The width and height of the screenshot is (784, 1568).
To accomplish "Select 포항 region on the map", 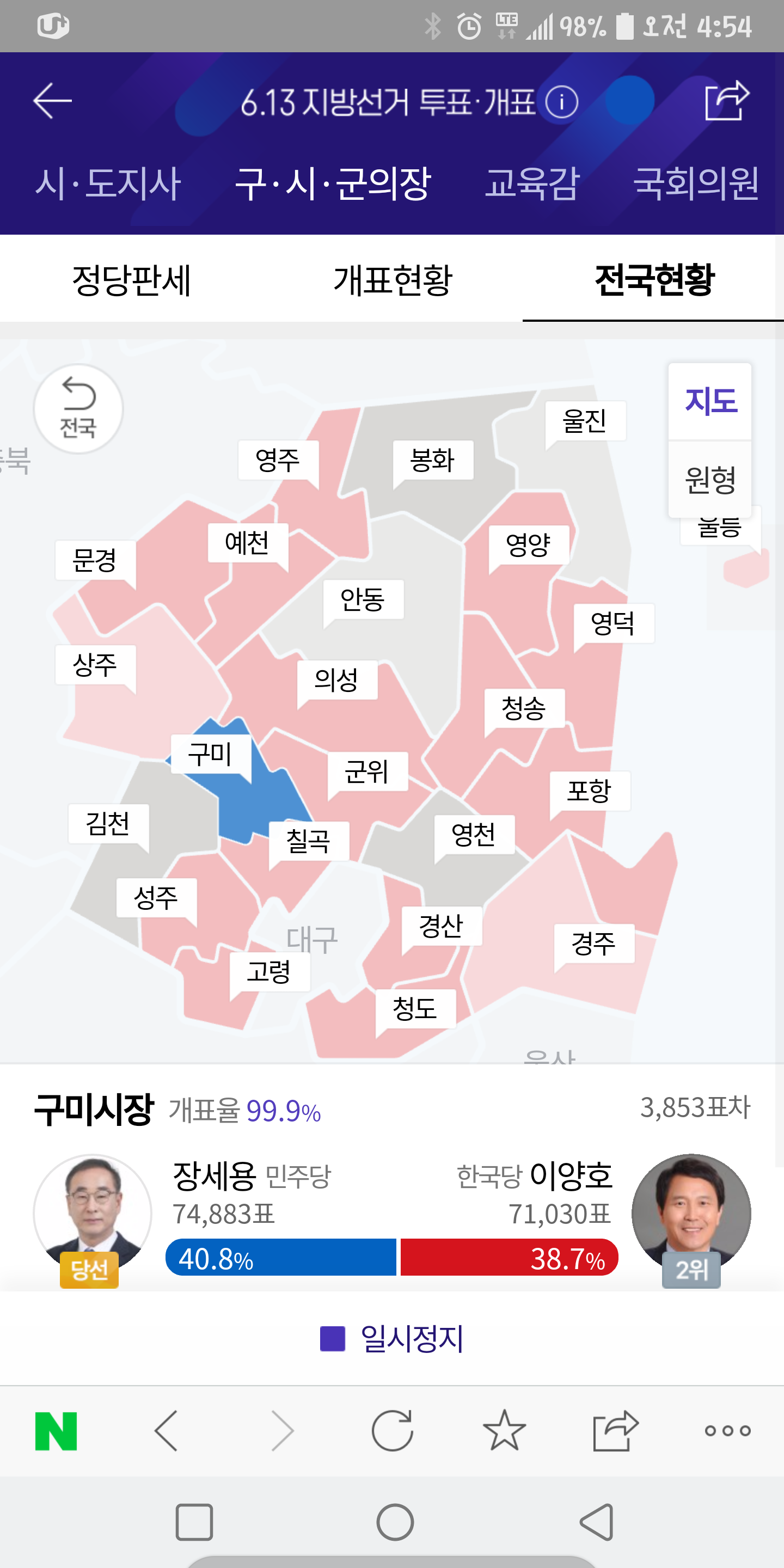I will point(589,791).
